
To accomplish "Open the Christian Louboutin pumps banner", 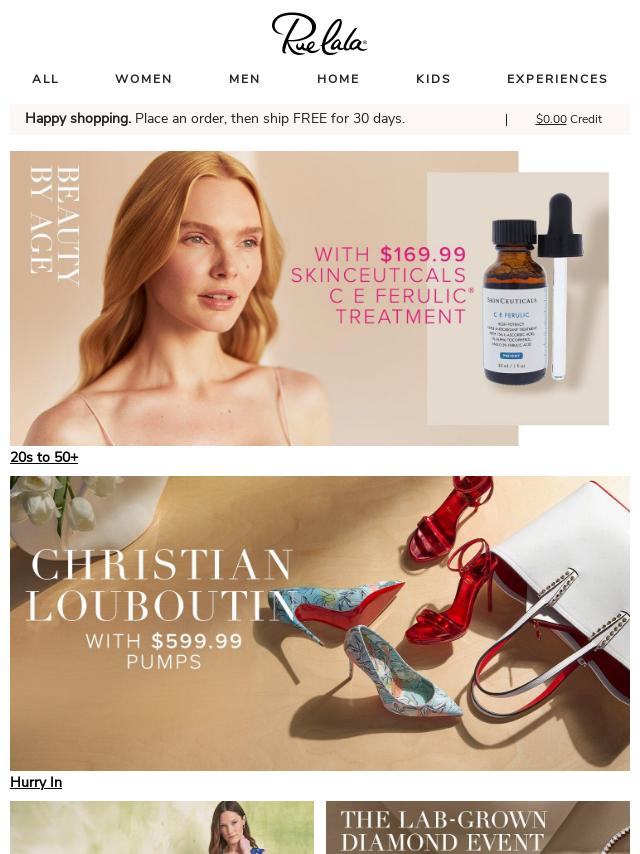I will (x=320, y=623).
